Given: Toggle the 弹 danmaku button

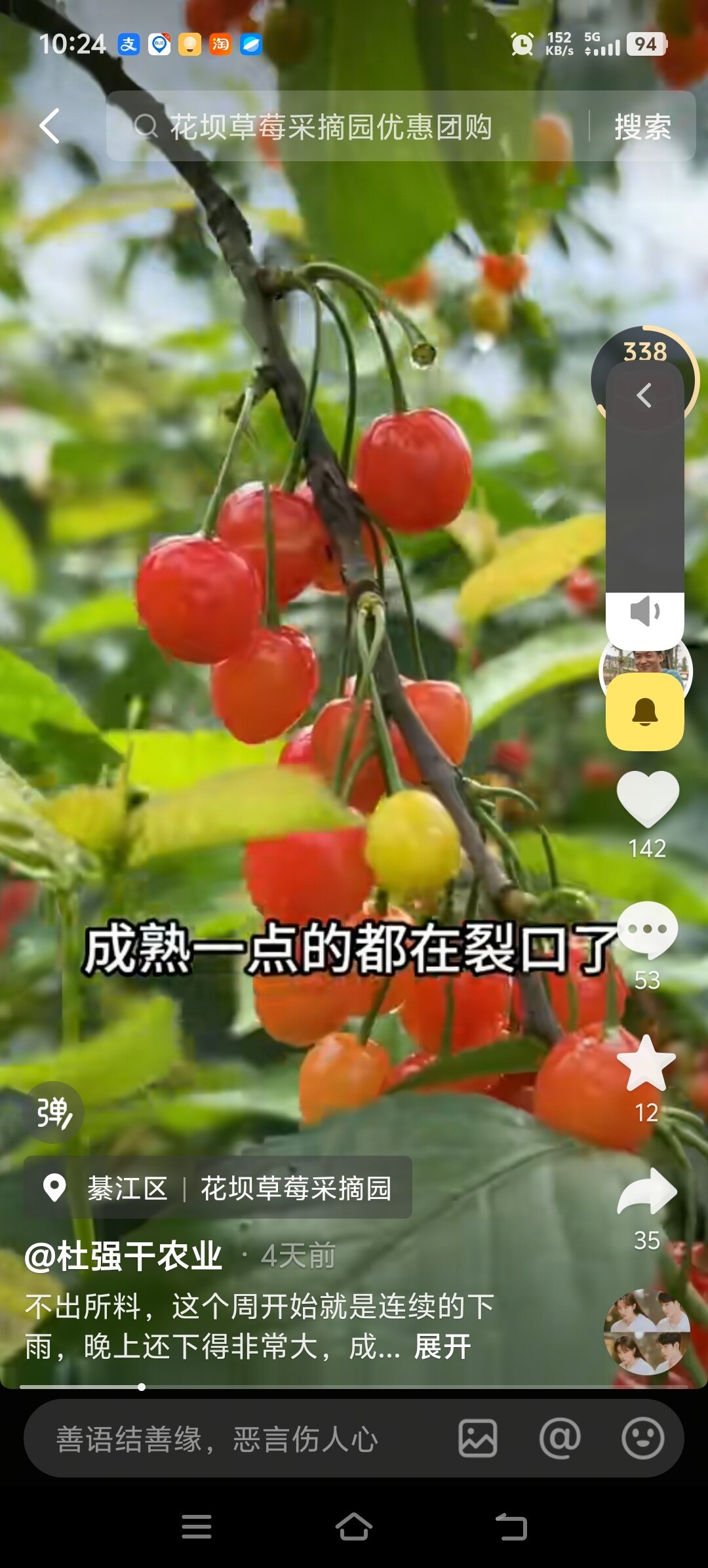Looking at the screenshot, I should point(53,1112).
